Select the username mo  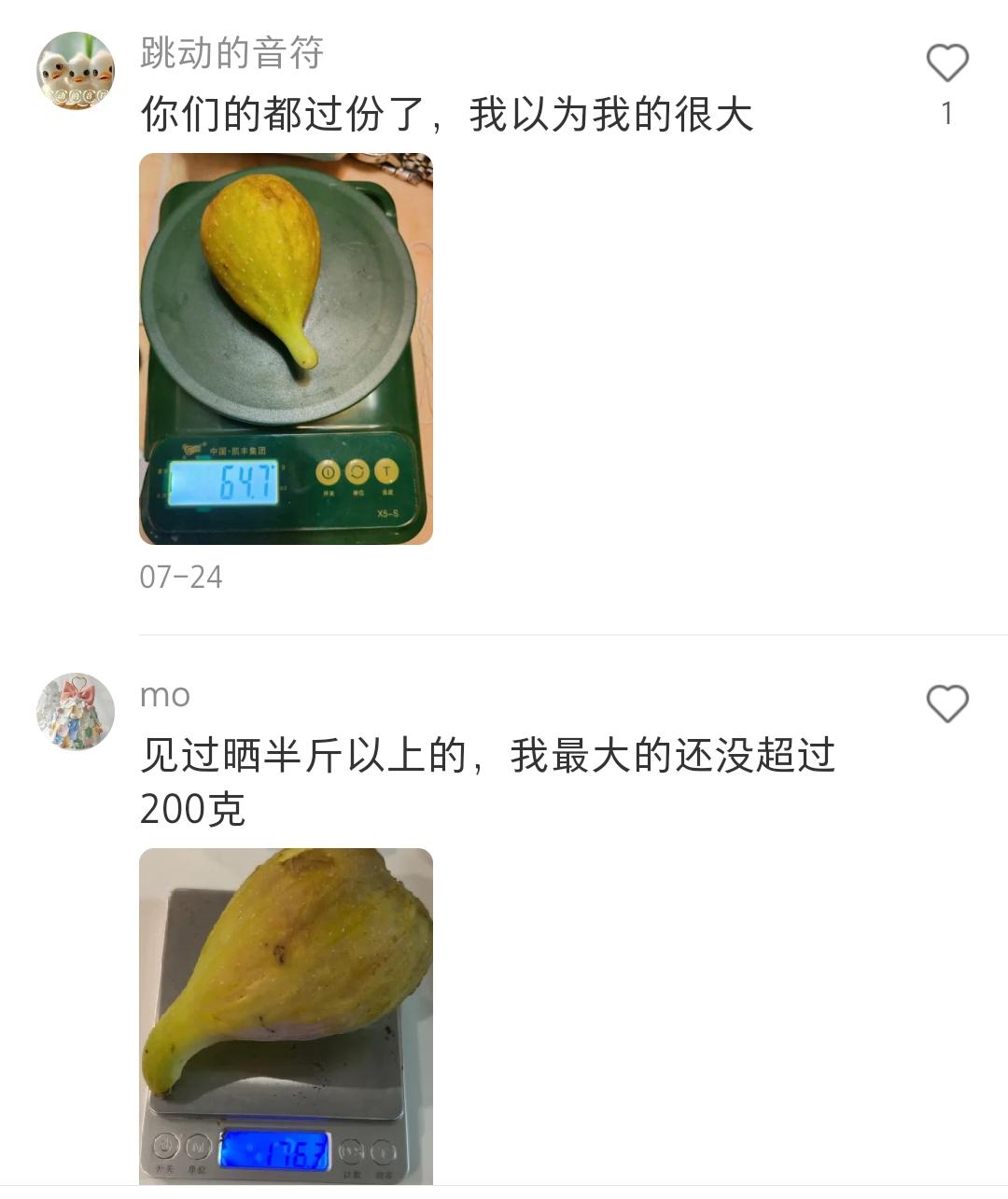coord(163,695)
